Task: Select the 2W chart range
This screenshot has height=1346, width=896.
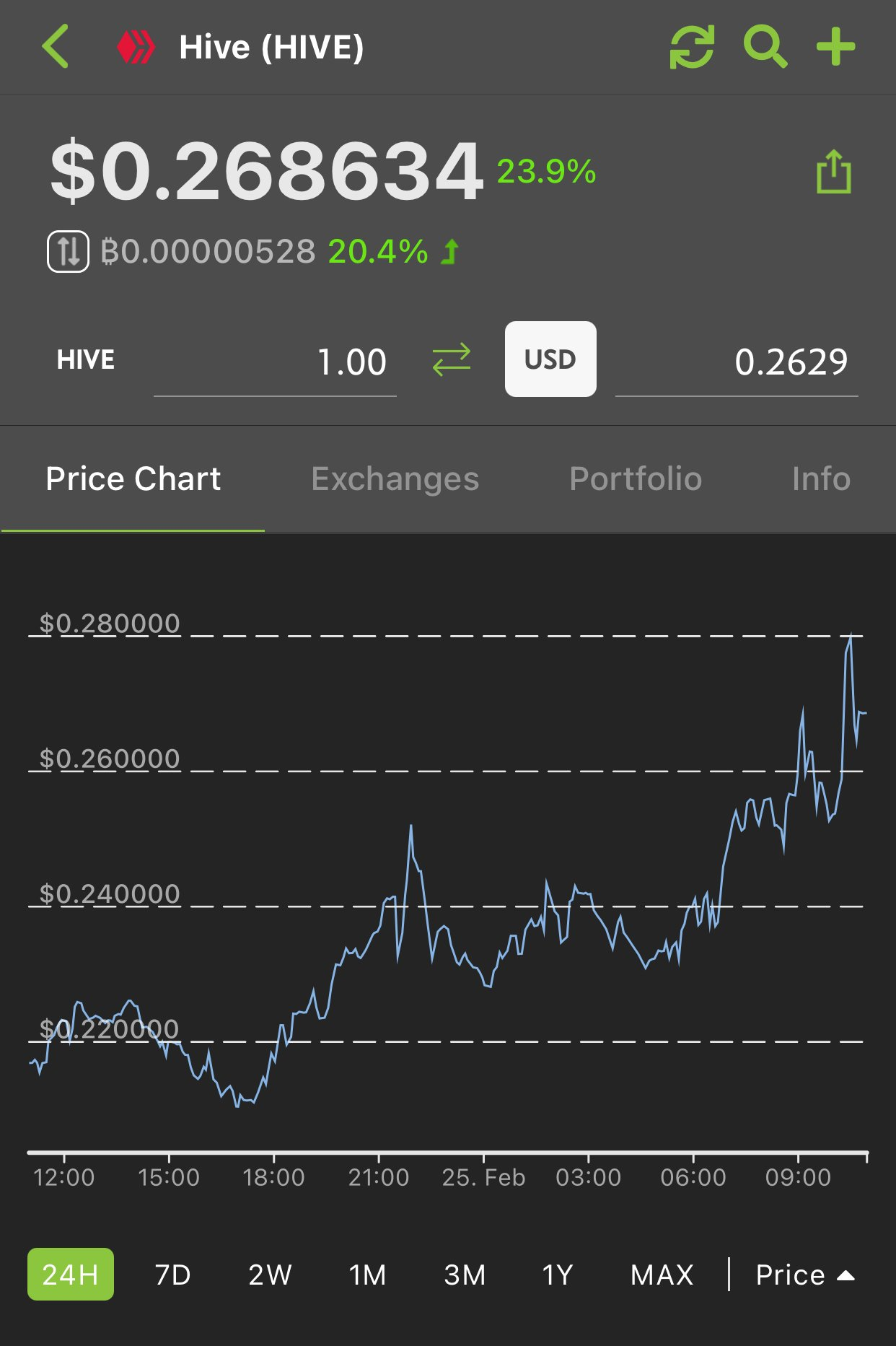Action: (270, 1275)
